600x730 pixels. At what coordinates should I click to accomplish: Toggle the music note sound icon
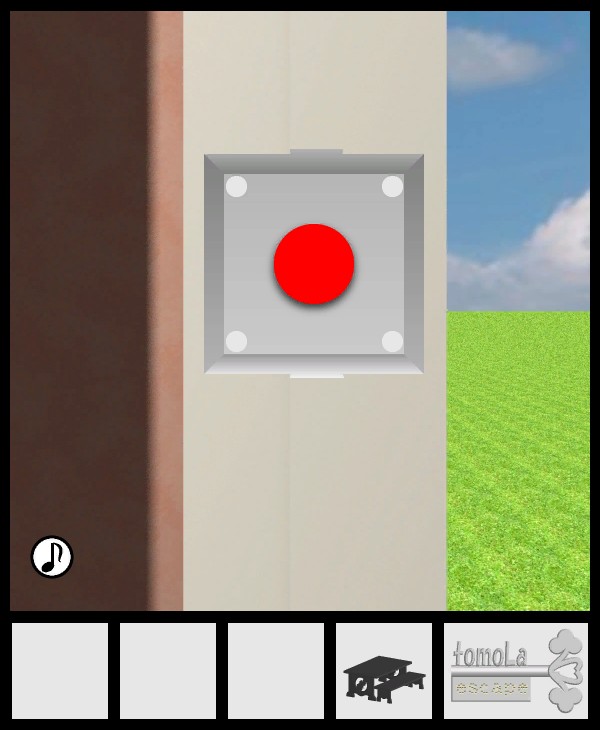(x=52, y=557)
